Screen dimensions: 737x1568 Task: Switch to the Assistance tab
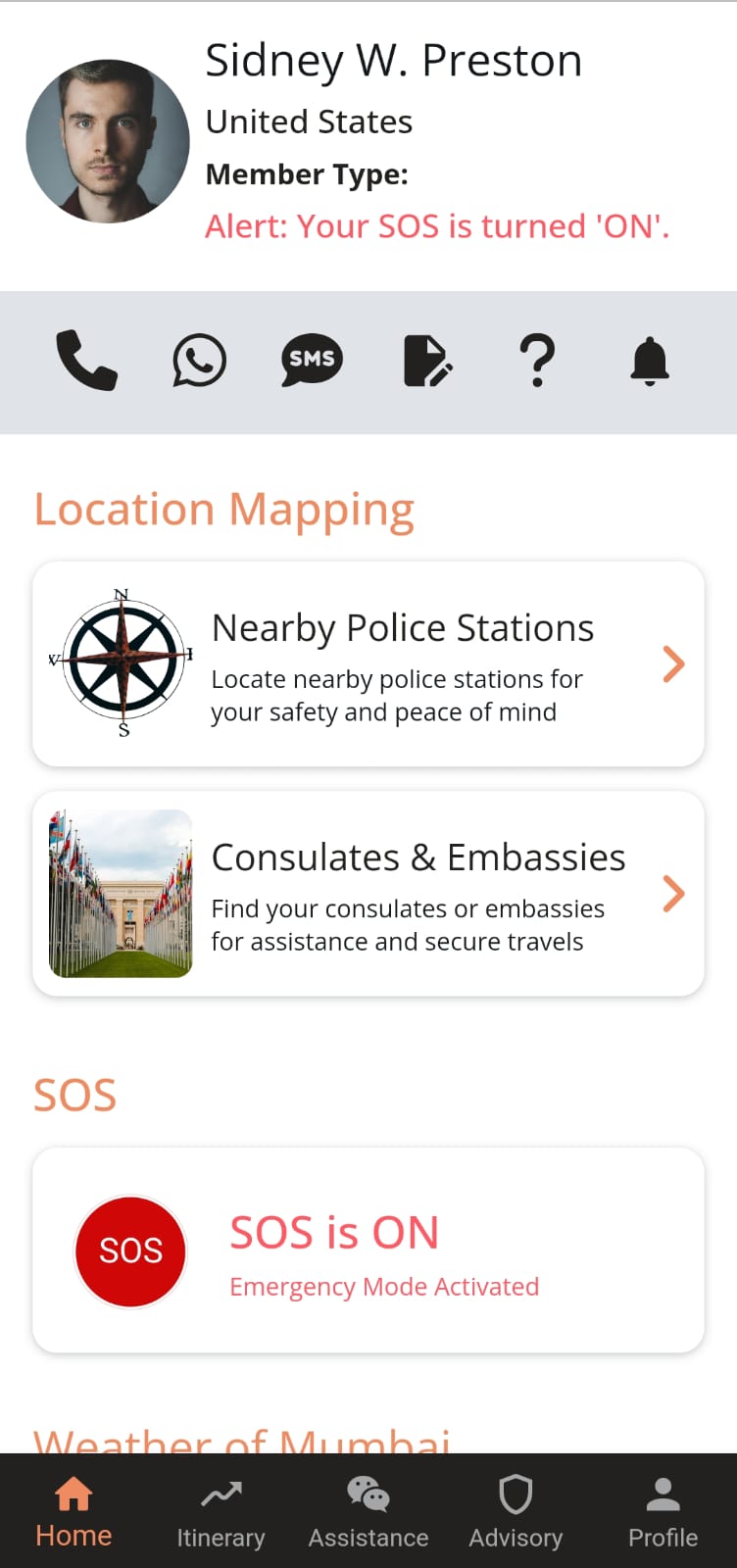point(368,1512)
